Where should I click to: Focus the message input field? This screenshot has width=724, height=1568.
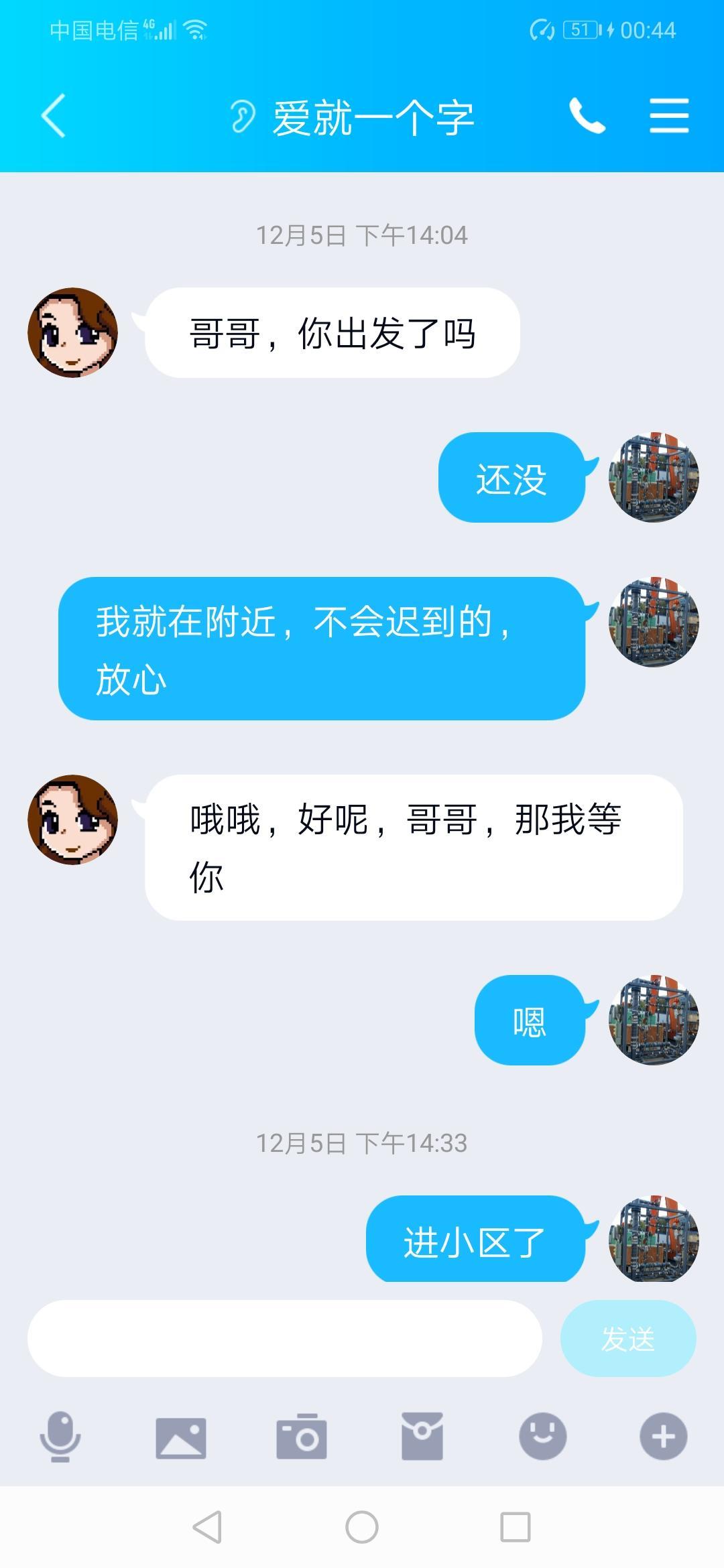pyautogui.click(x=284, y=1338)
